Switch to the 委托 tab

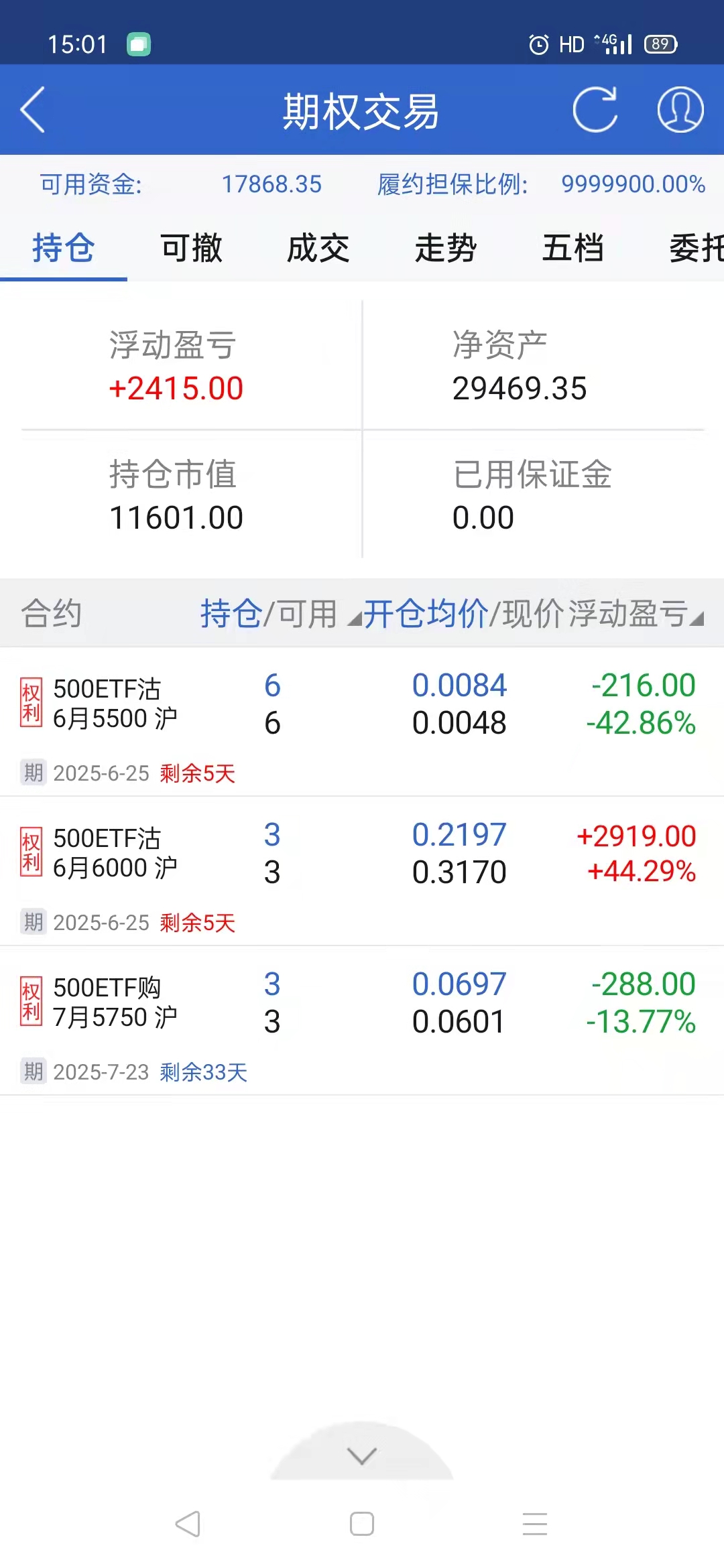coord(696,249)
